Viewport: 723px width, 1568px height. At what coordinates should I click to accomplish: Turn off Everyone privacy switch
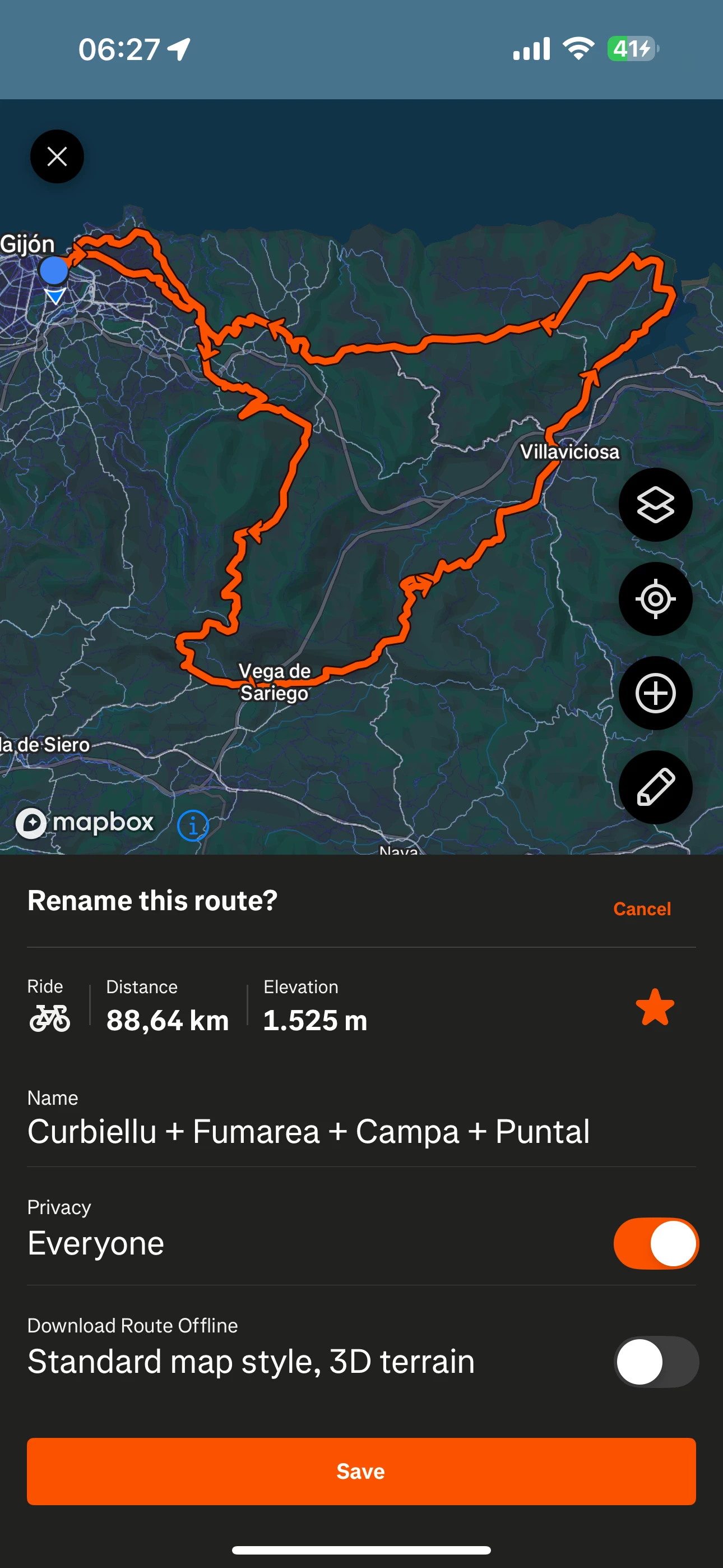click(655, 1243)
